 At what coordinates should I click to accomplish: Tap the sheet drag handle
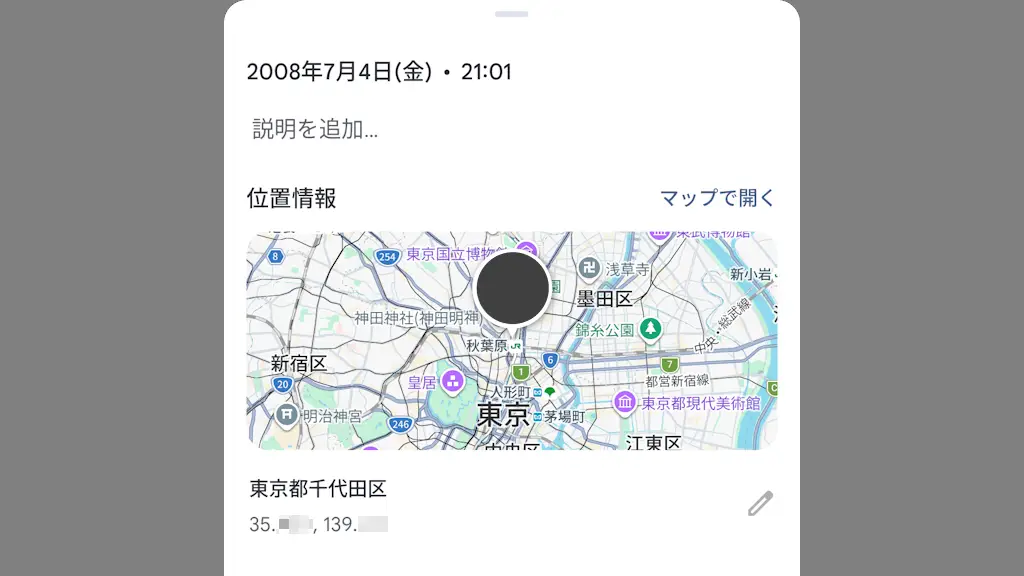pos(511,14)
